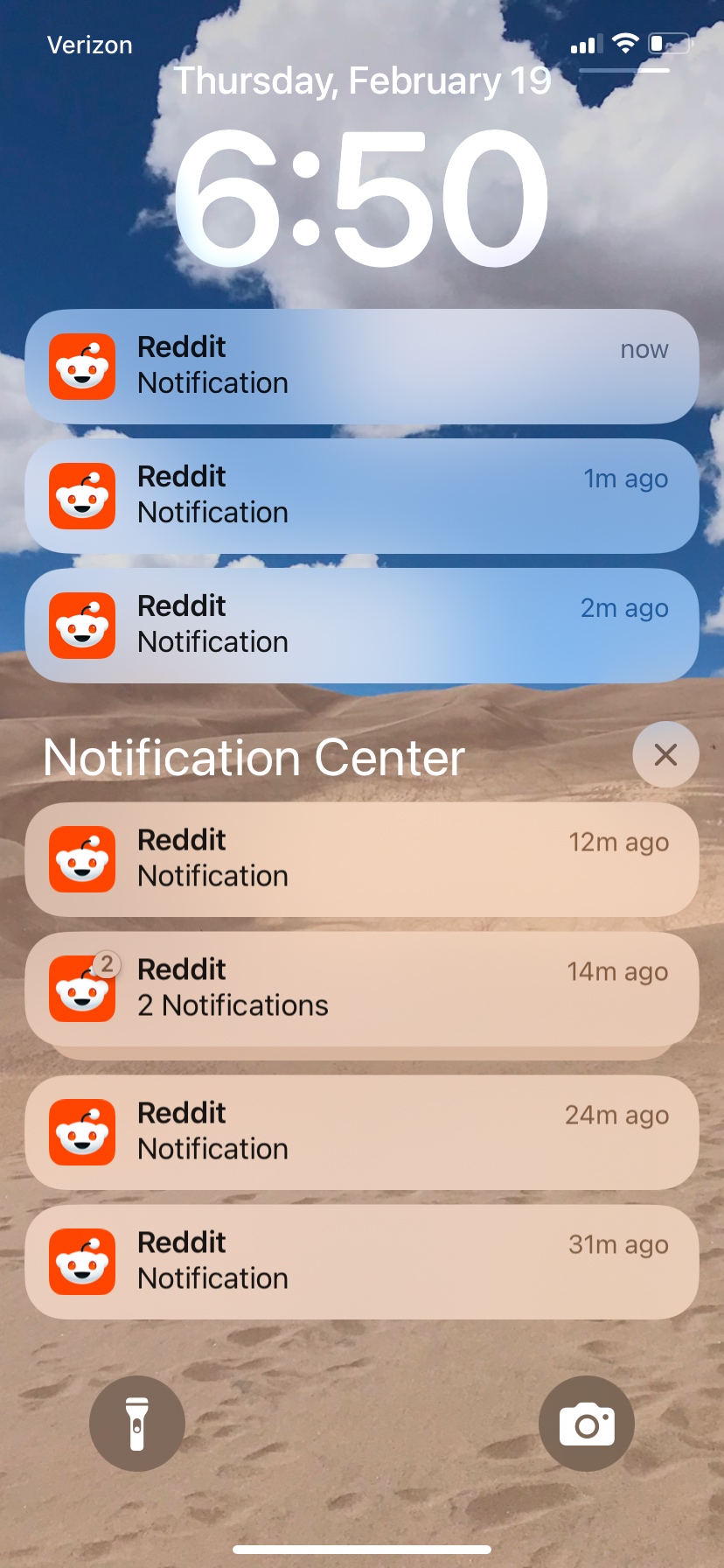The image size is (724, 1568).
Task: Clear the Notification Center with the X
Action: click(665, 754)
